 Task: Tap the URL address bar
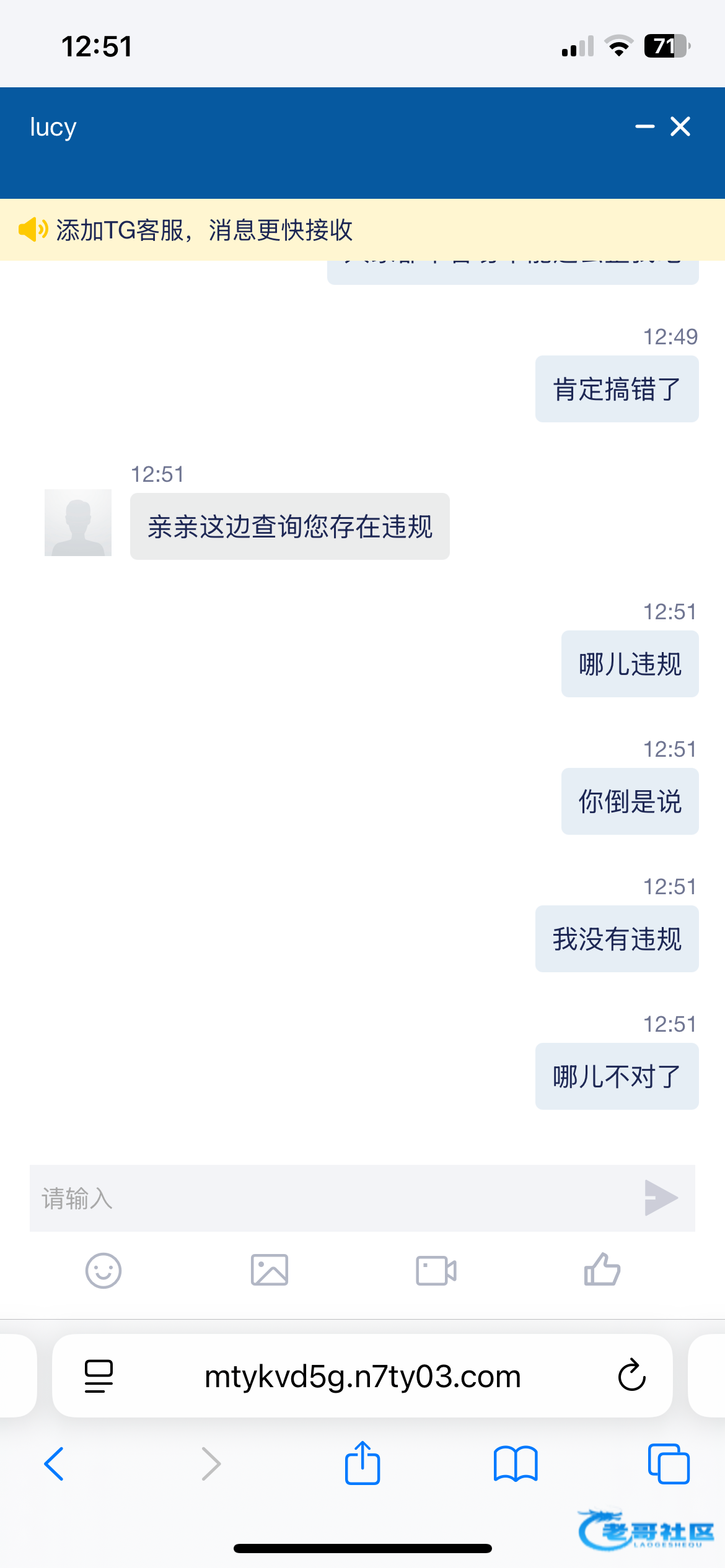coord(362,1376)
